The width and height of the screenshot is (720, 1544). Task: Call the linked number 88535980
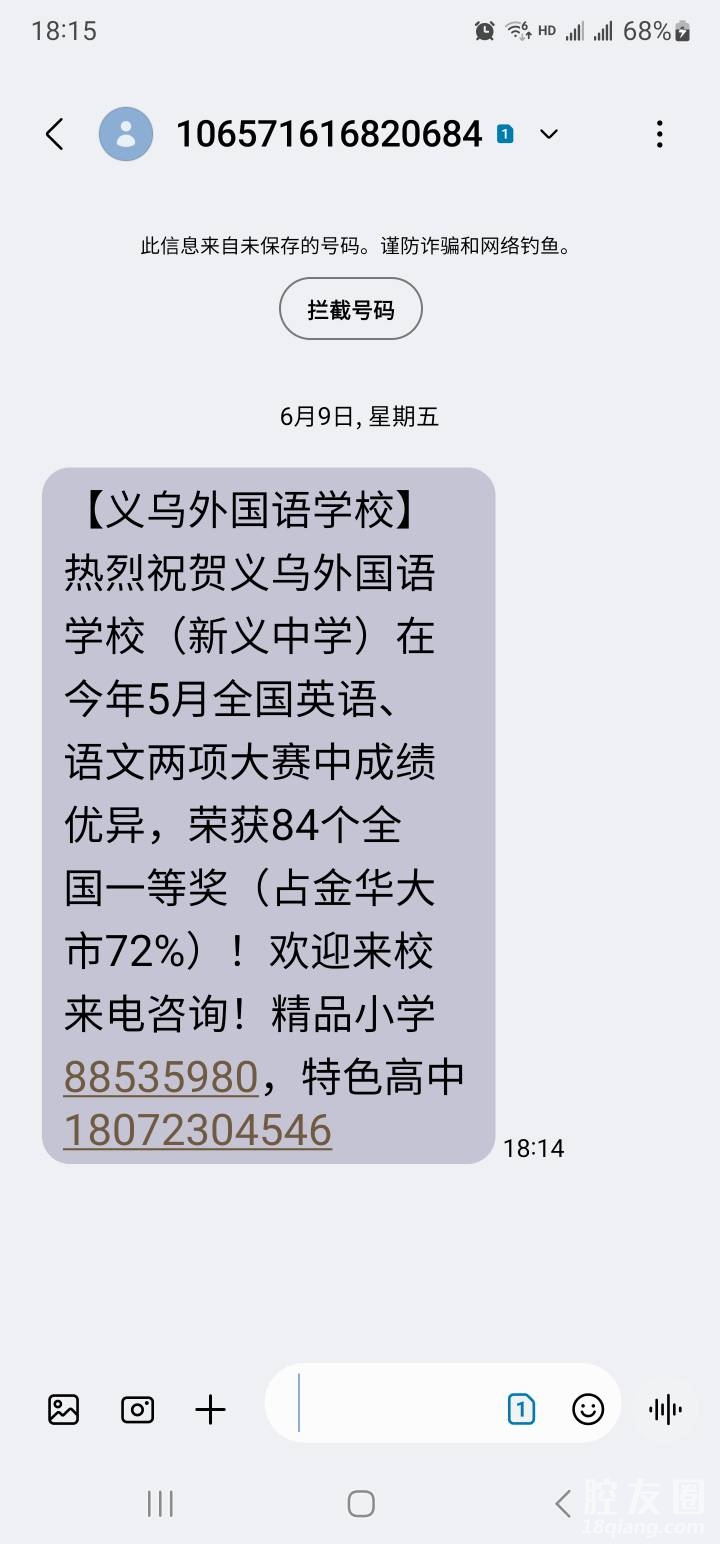tap(161, 1077)
